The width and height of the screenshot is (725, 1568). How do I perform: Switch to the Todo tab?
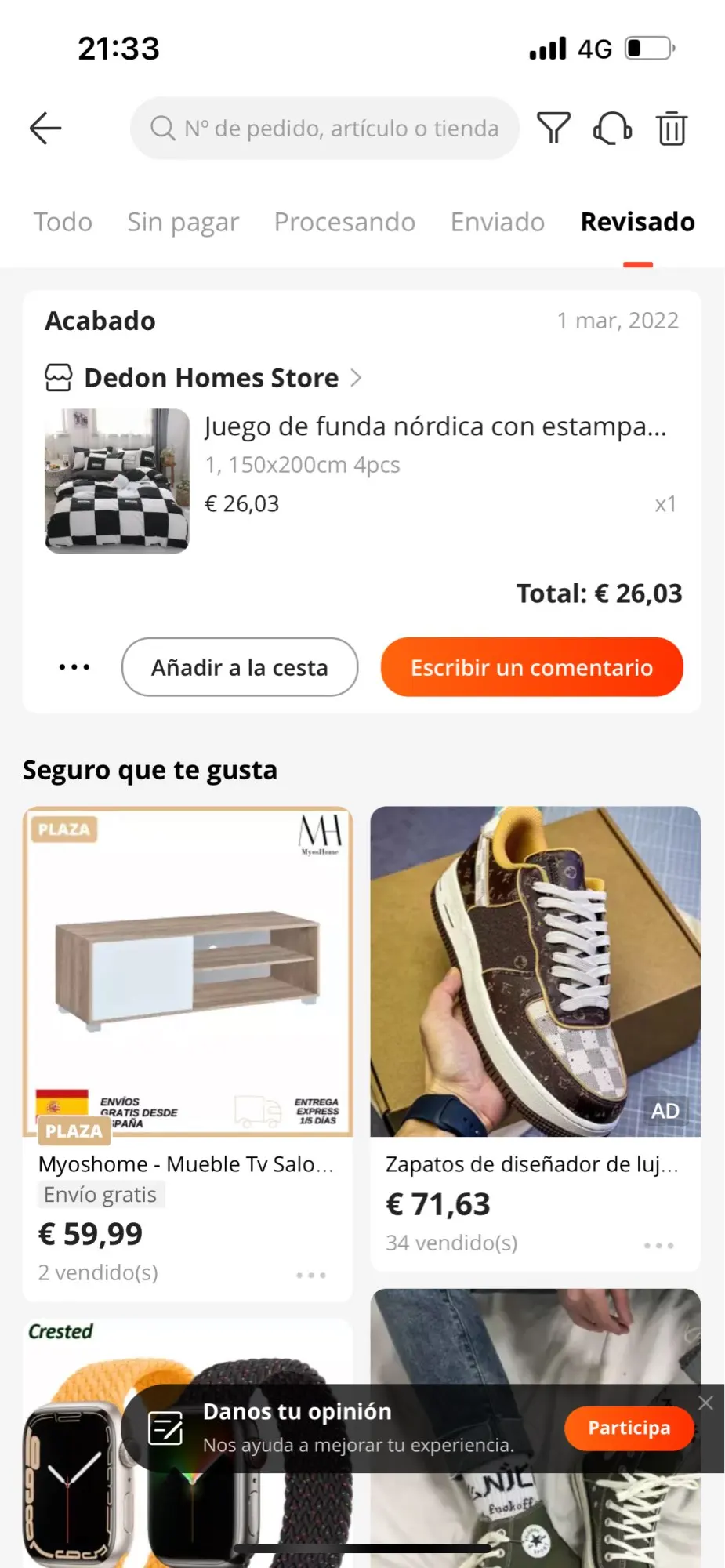point(63,222)
